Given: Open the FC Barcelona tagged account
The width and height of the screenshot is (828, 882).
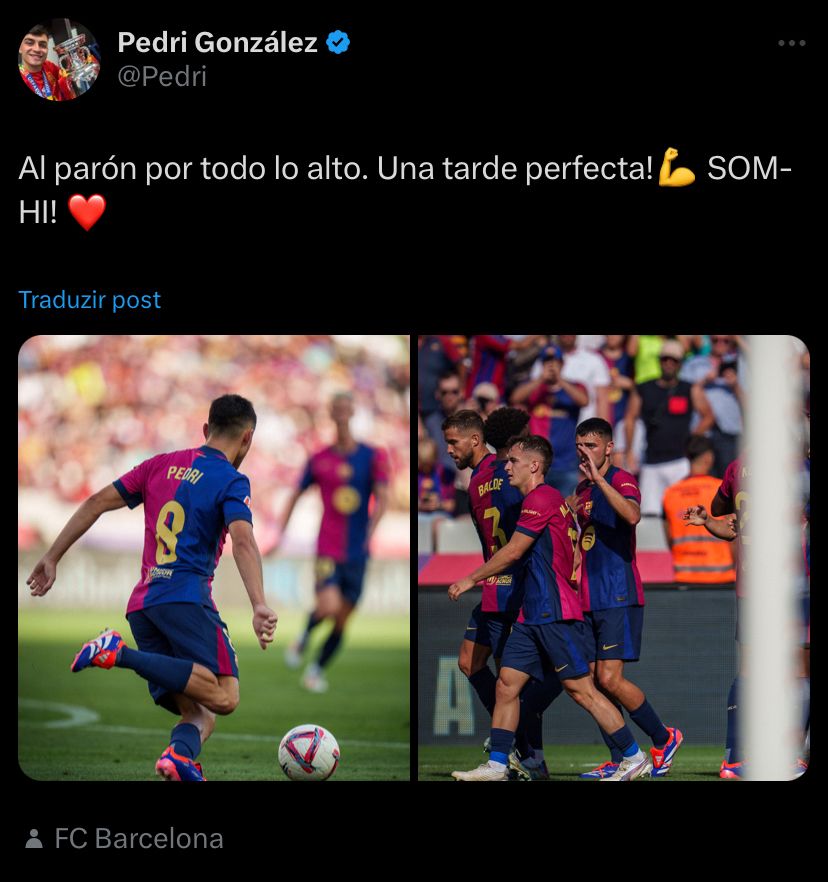Looking at the screenshot, I should [x=124, y=838].
